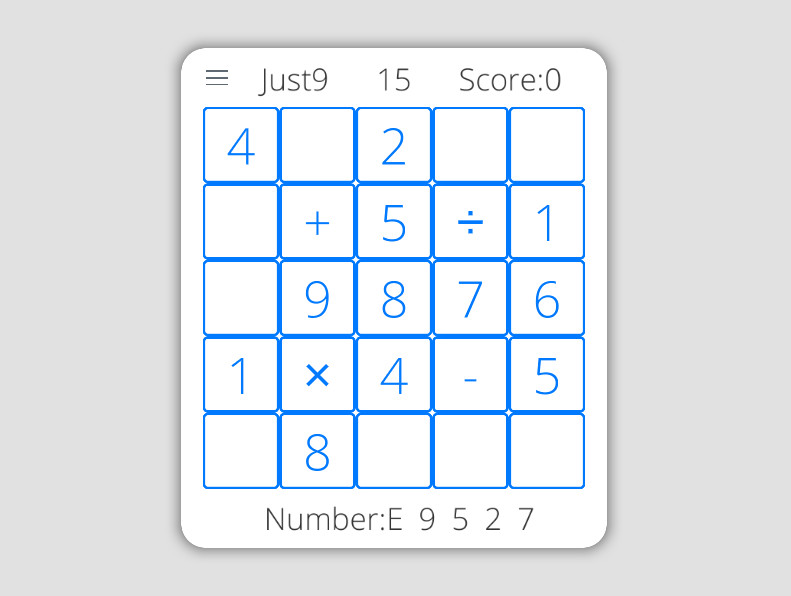Choose the division sign tile
This screenshot has width=791, height=596.
(x=470, y=222)
